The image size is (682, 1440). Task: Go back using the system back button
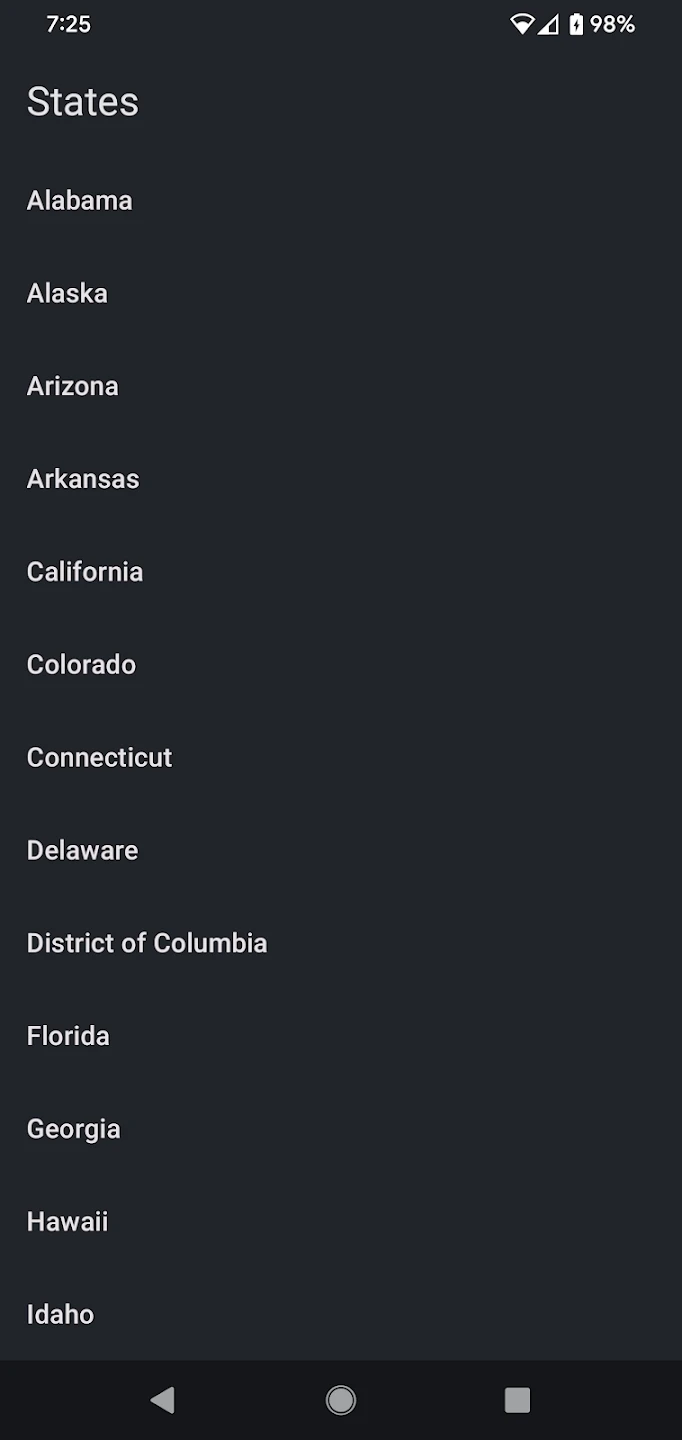[x=163, y=1400]
